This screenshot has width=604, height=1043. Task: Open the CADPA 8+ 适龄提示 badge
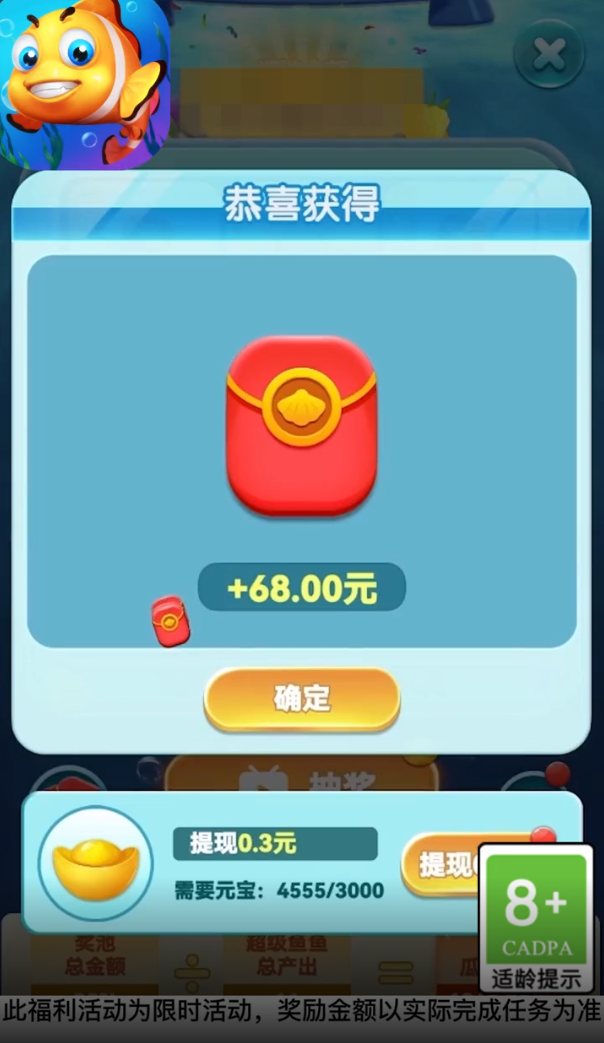click(x=535, y=917)
